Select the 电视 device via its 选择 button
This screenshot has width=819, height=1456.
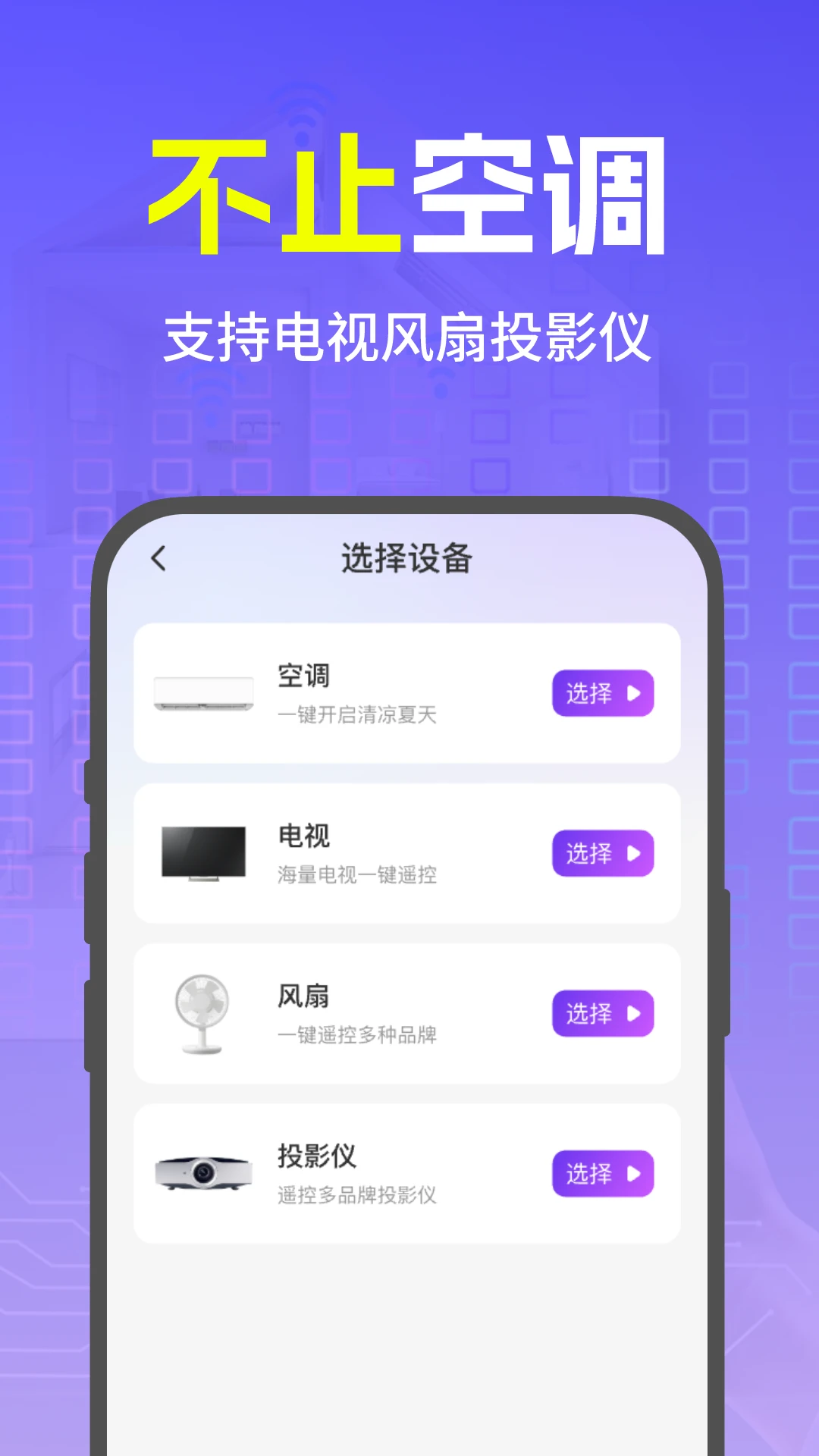pyautogui.click(x=603, y=852)
